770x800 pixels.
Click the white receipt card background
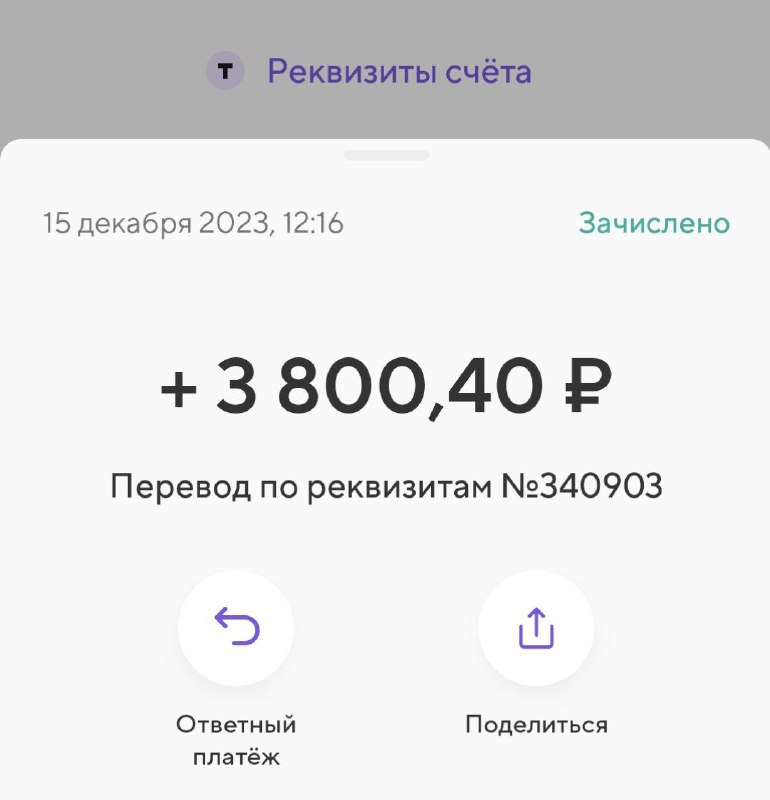(385, 300)
